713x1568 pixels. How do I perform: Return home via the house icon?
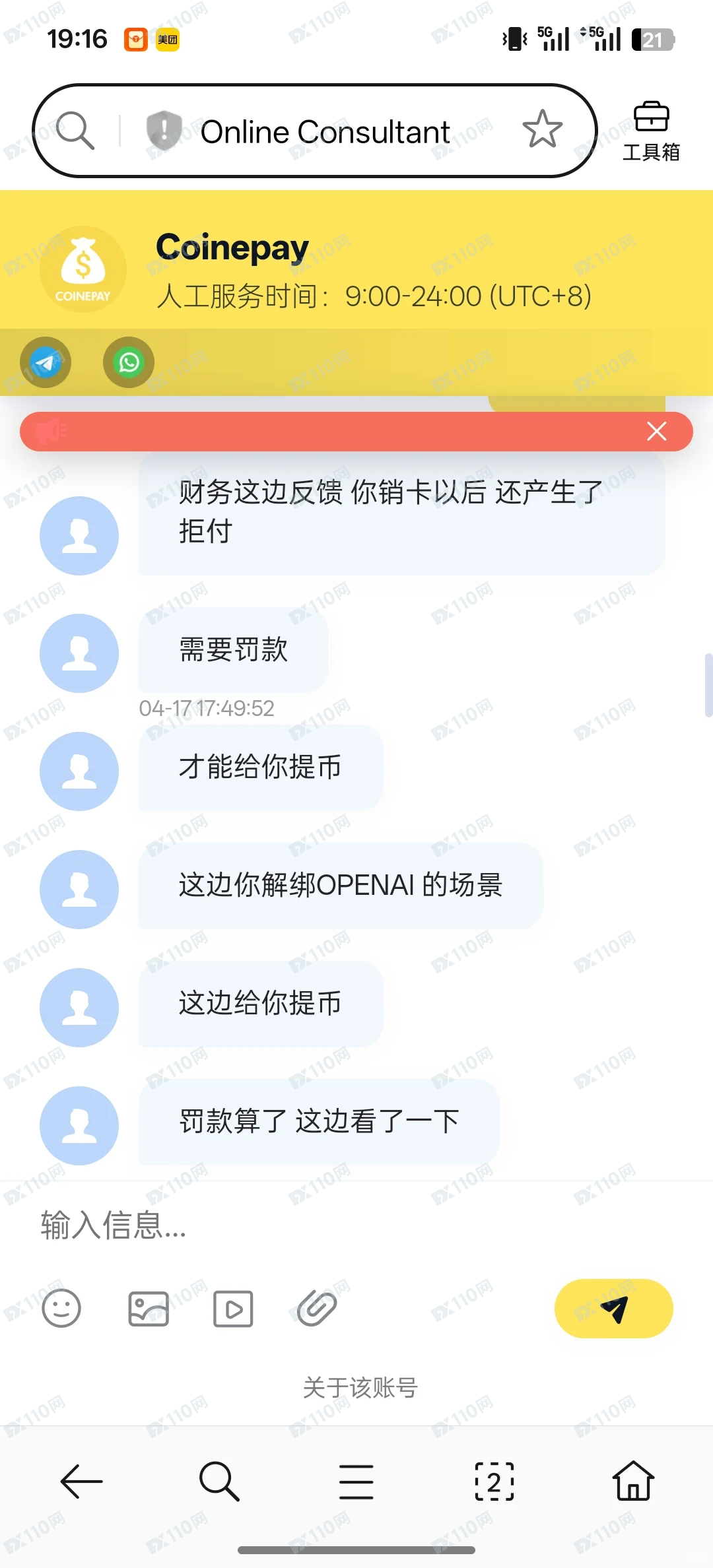631,1482
